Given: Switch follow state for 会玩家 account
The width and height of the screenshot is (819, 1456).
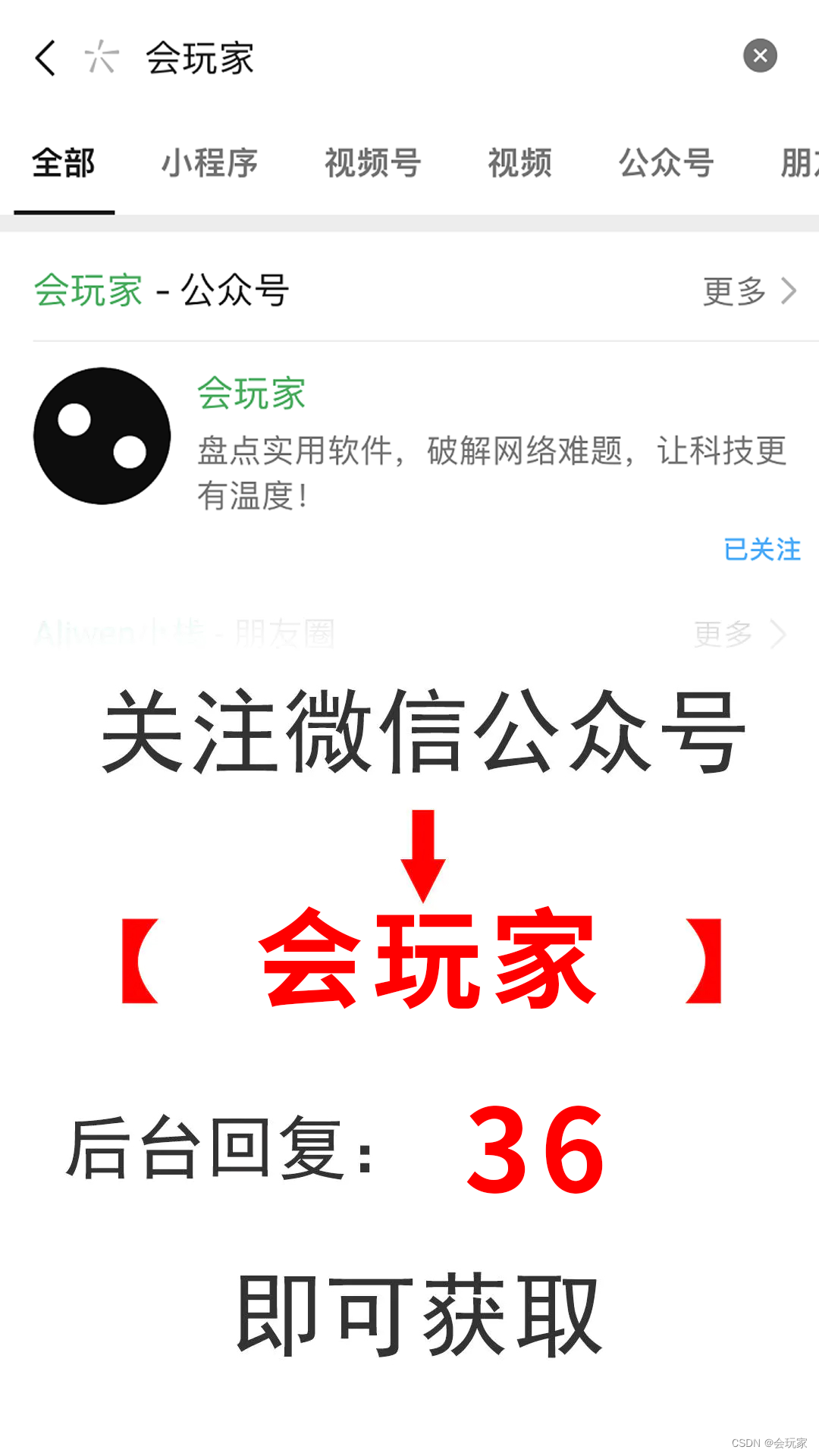Looking at the screenshot, I should point(762,548).
